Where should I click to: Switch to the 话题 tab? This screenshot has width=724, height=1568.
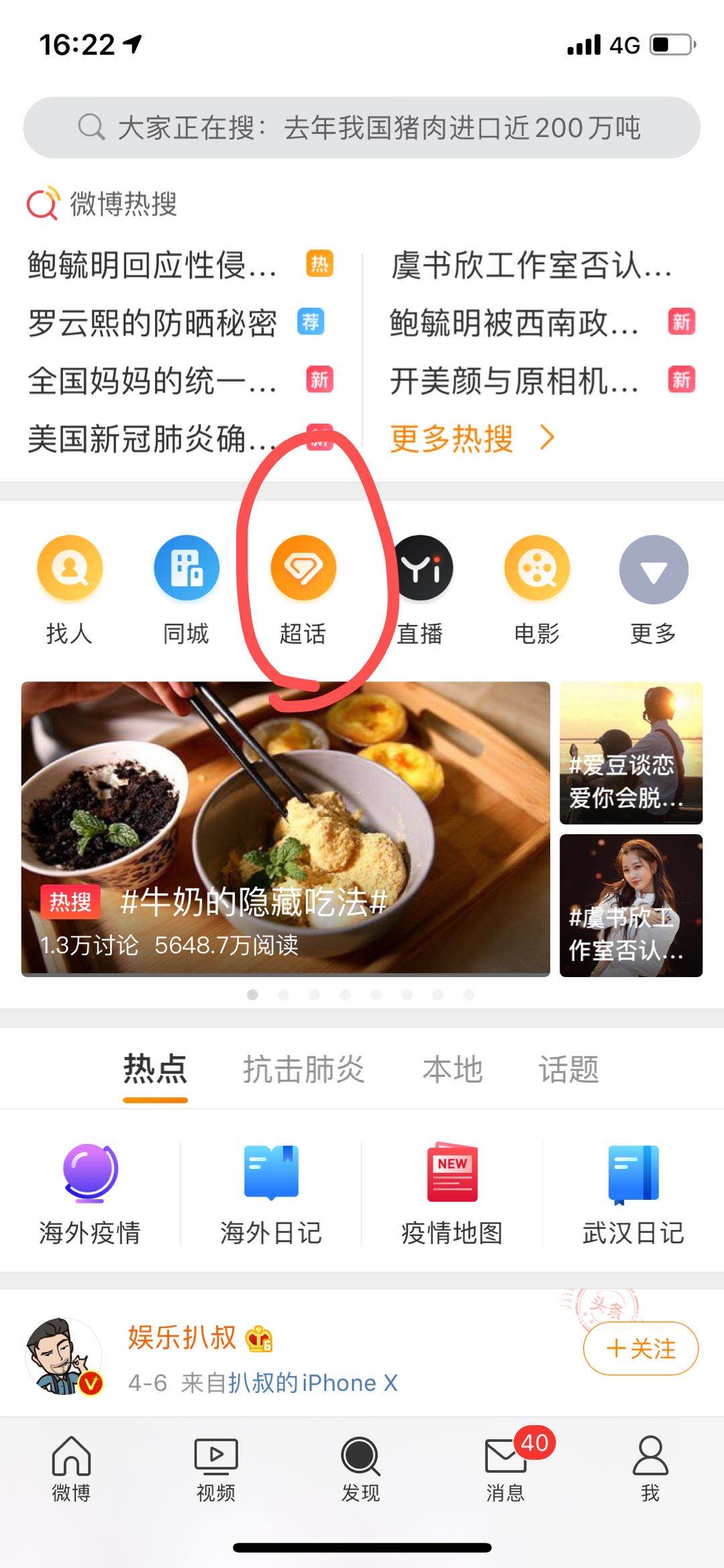568,1069
